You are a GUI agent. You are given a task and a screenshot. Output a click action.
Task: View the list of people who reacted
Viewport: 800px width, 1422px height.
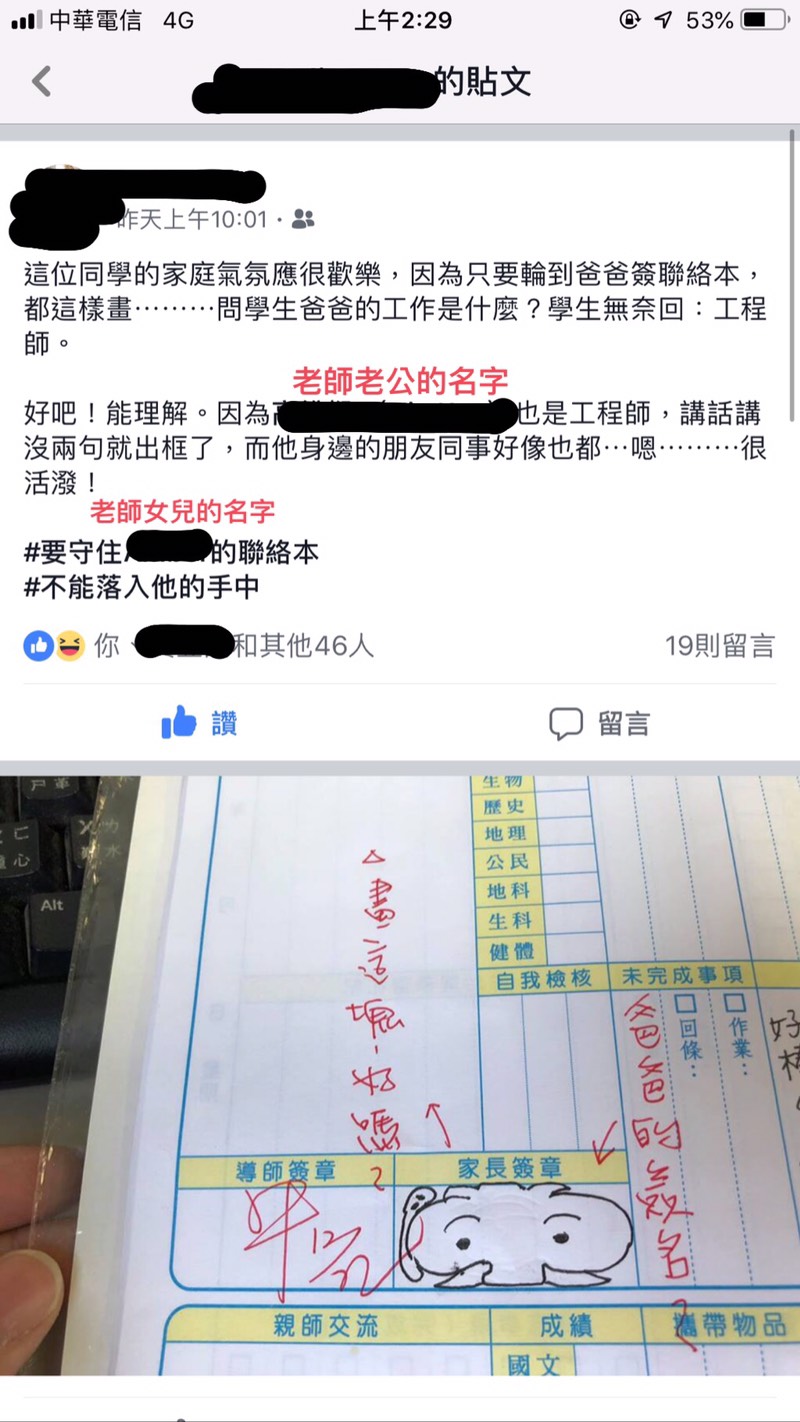pos(200,646)
